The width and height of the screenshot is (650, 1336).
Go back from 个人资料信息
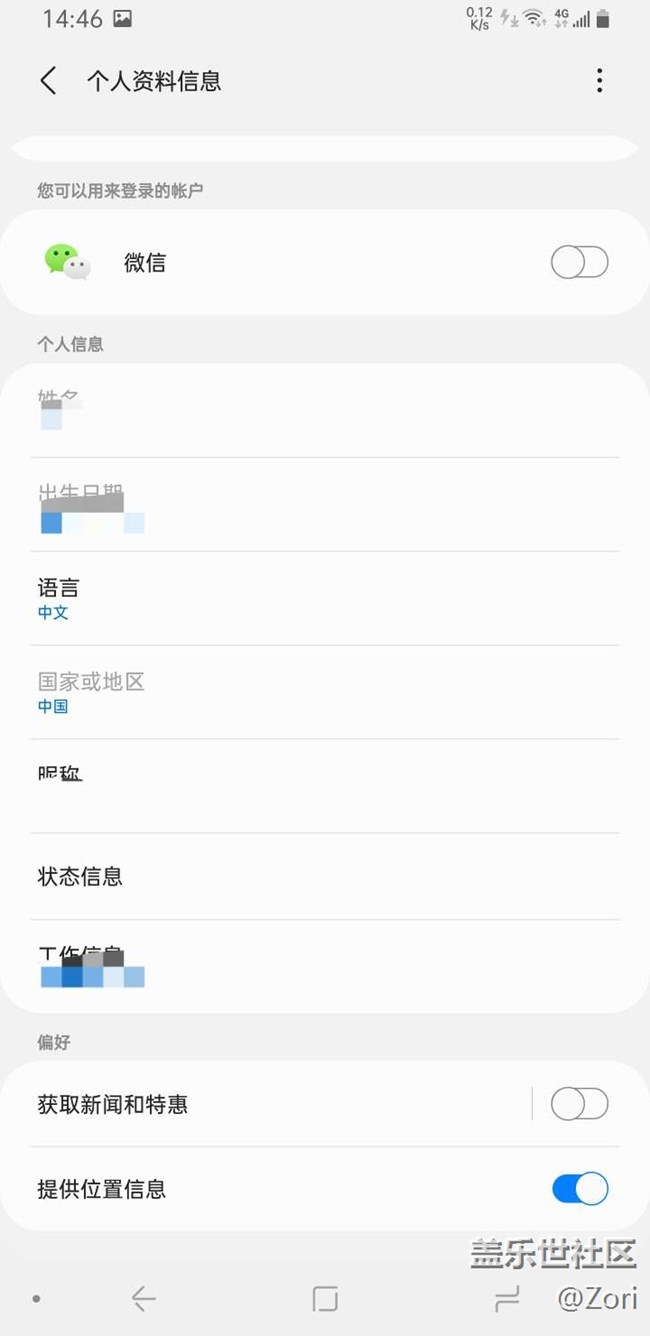pos(48,81)
